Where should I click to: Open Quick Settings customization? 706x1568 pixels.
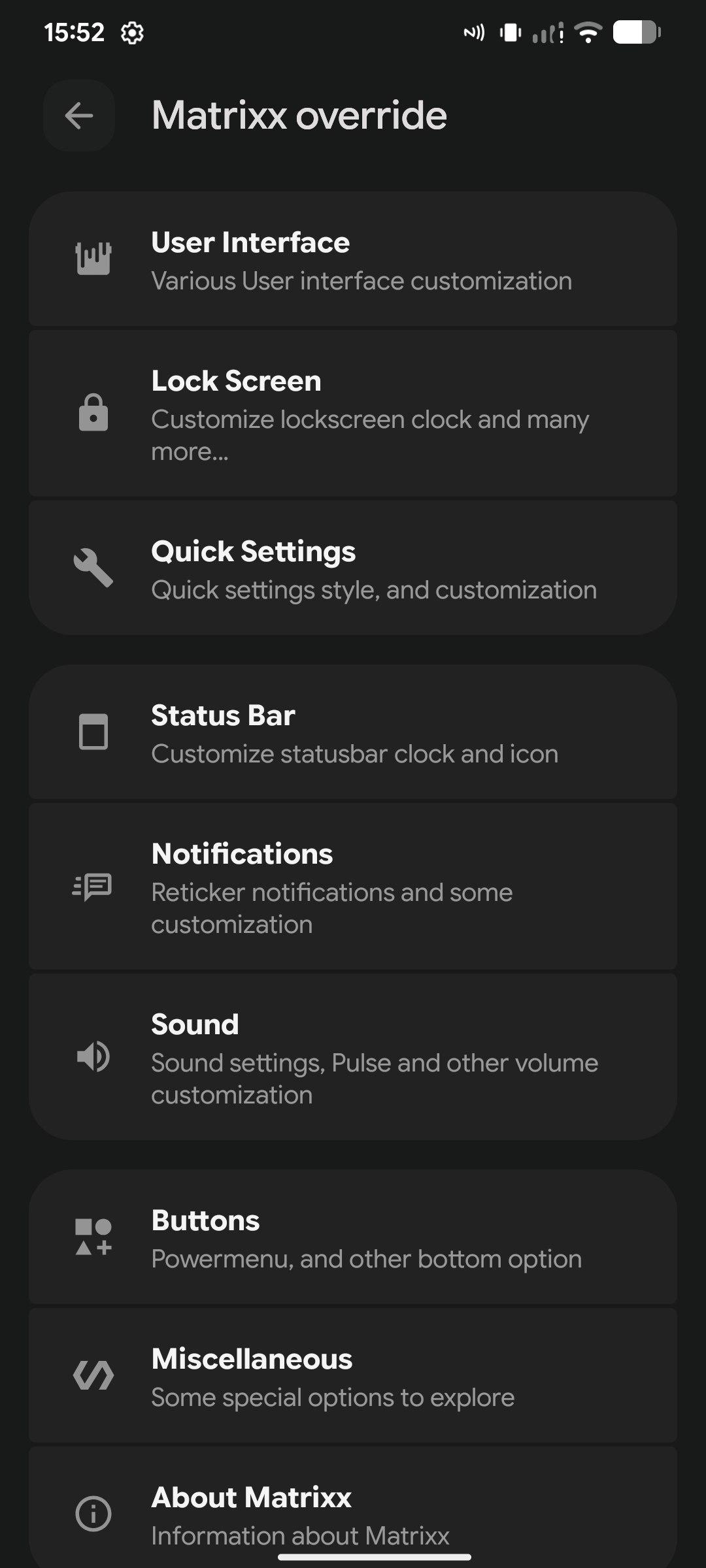[353, 568]
